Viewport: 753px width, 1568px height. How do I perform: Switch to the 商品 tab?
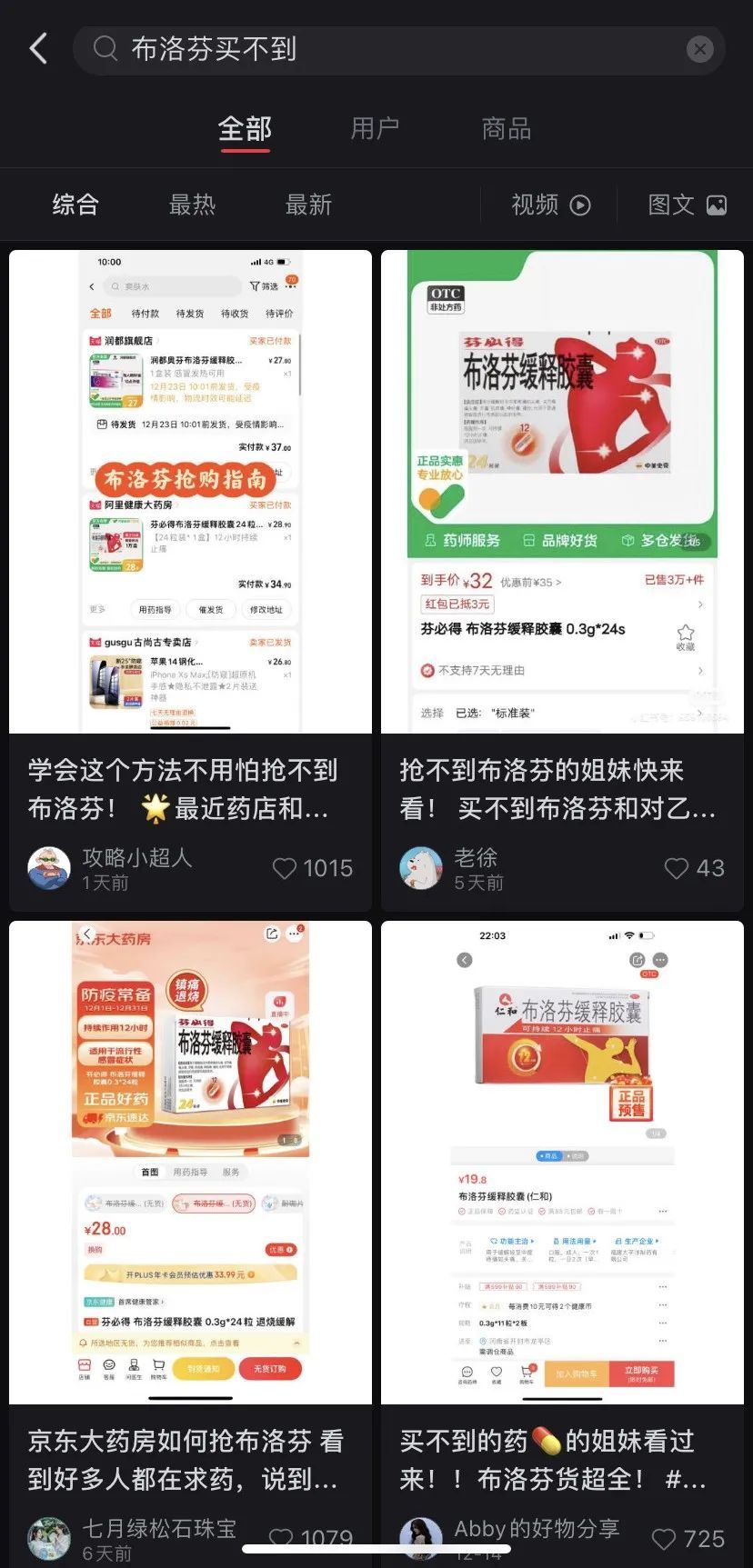(x=506, y=128)
